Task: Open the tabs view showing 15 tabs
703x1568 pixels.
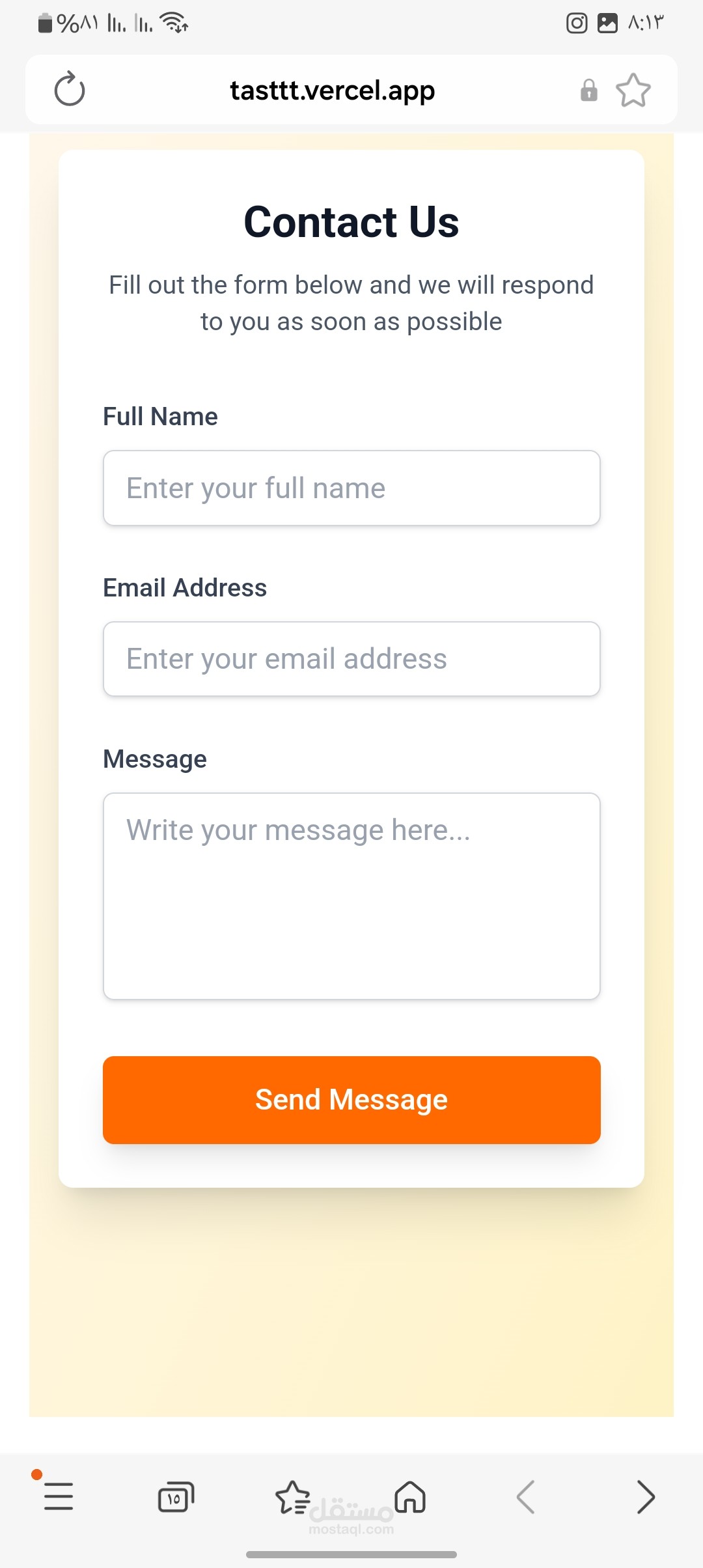Action: pyautogui.click(x=176, y=1497)
